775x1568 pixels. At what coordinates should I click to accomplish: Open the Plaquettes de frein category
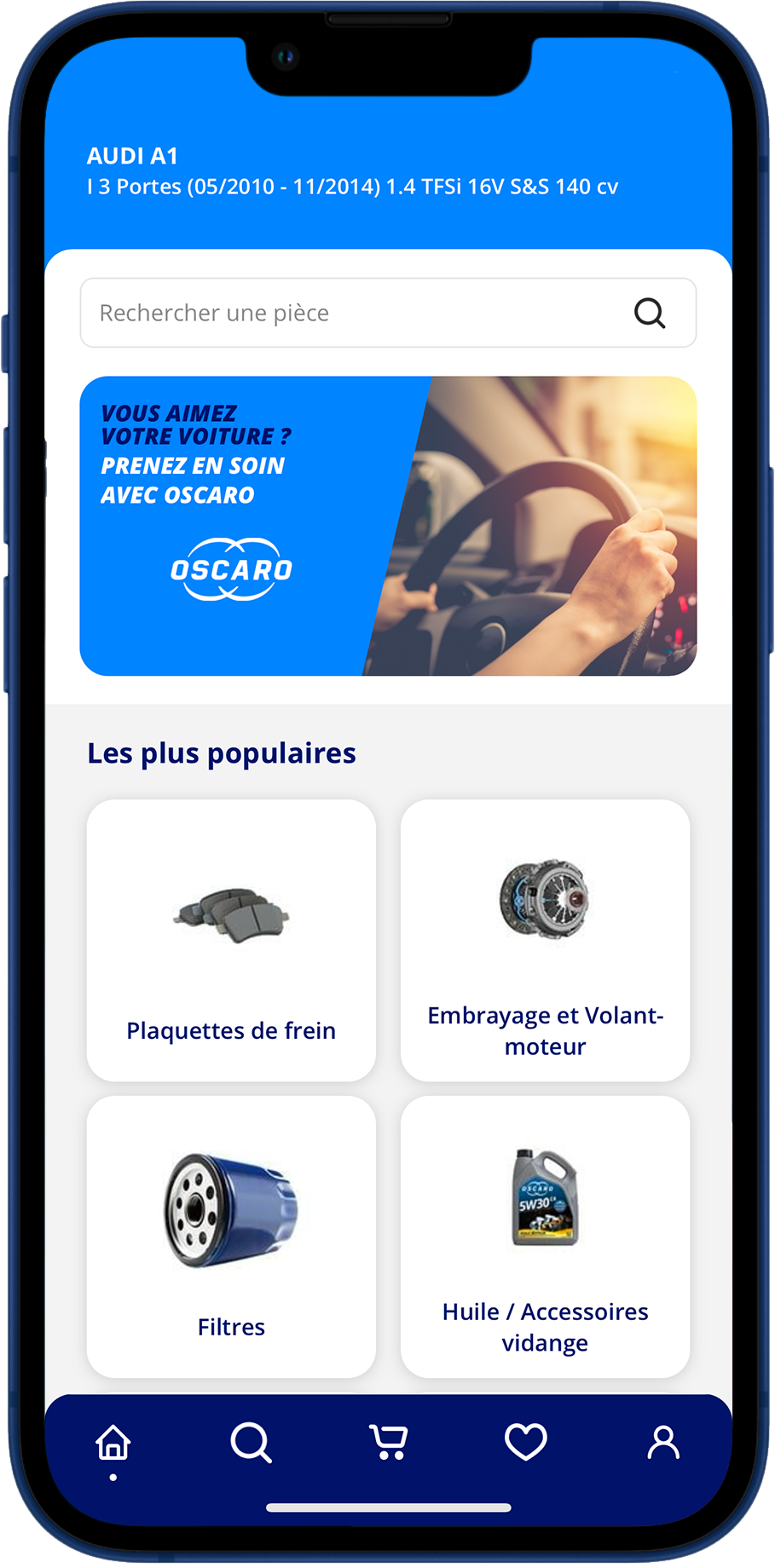click(231, 940)
